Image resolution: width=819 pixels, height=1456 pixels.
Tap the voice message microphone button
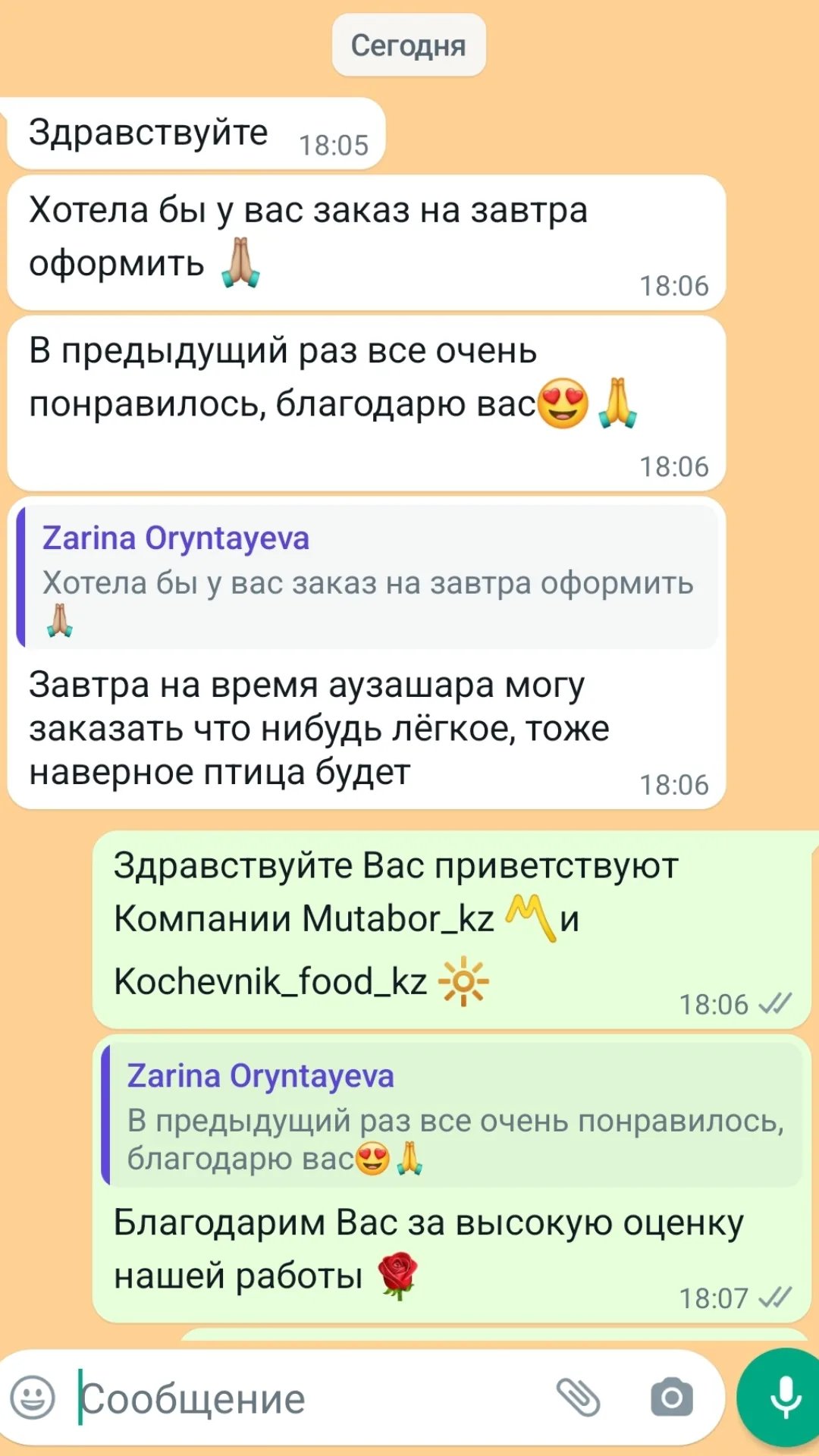click(x=784, y=1397)
